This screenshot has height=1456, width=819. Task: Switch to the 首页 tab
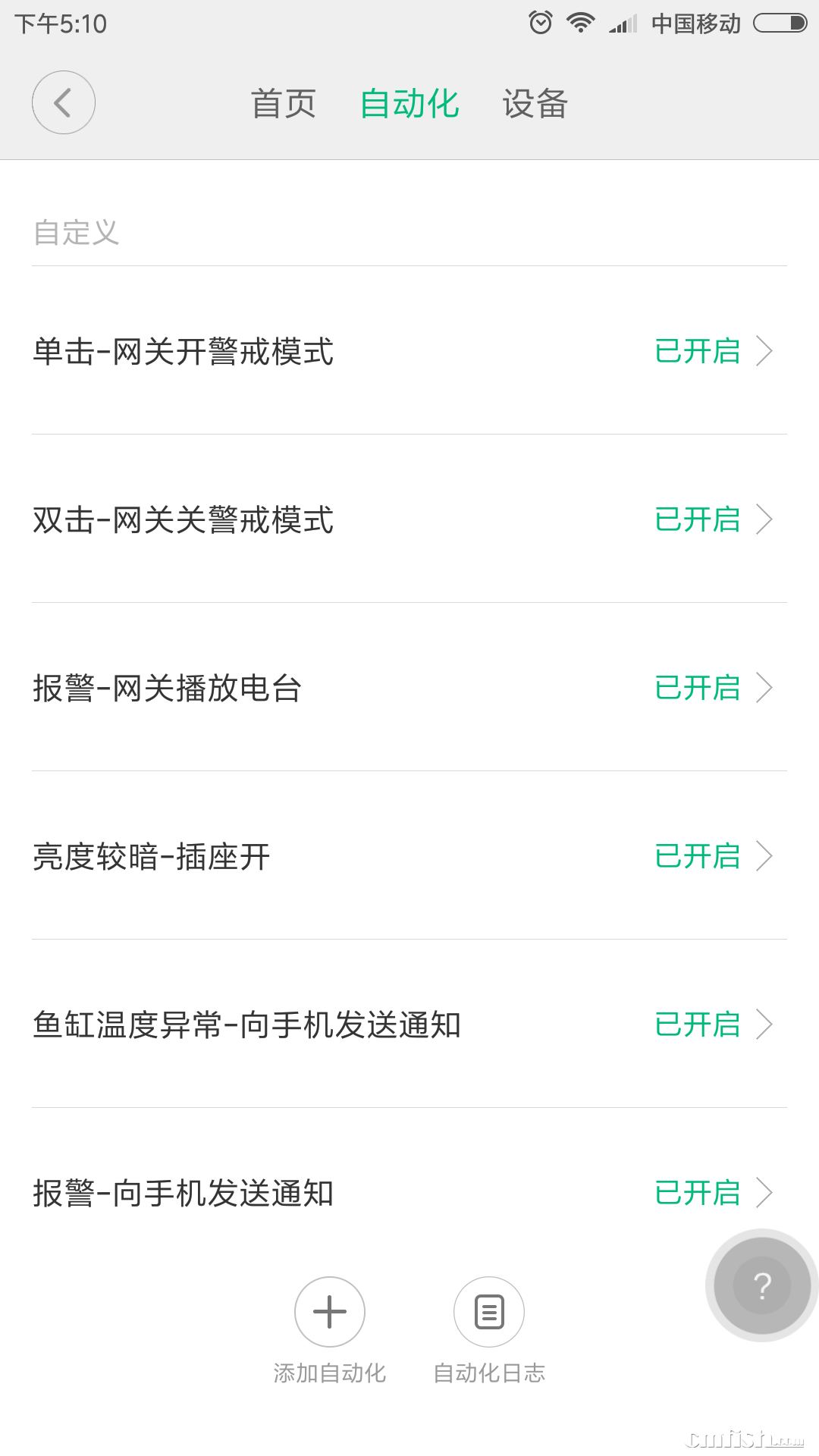click(x=284, y=103)
